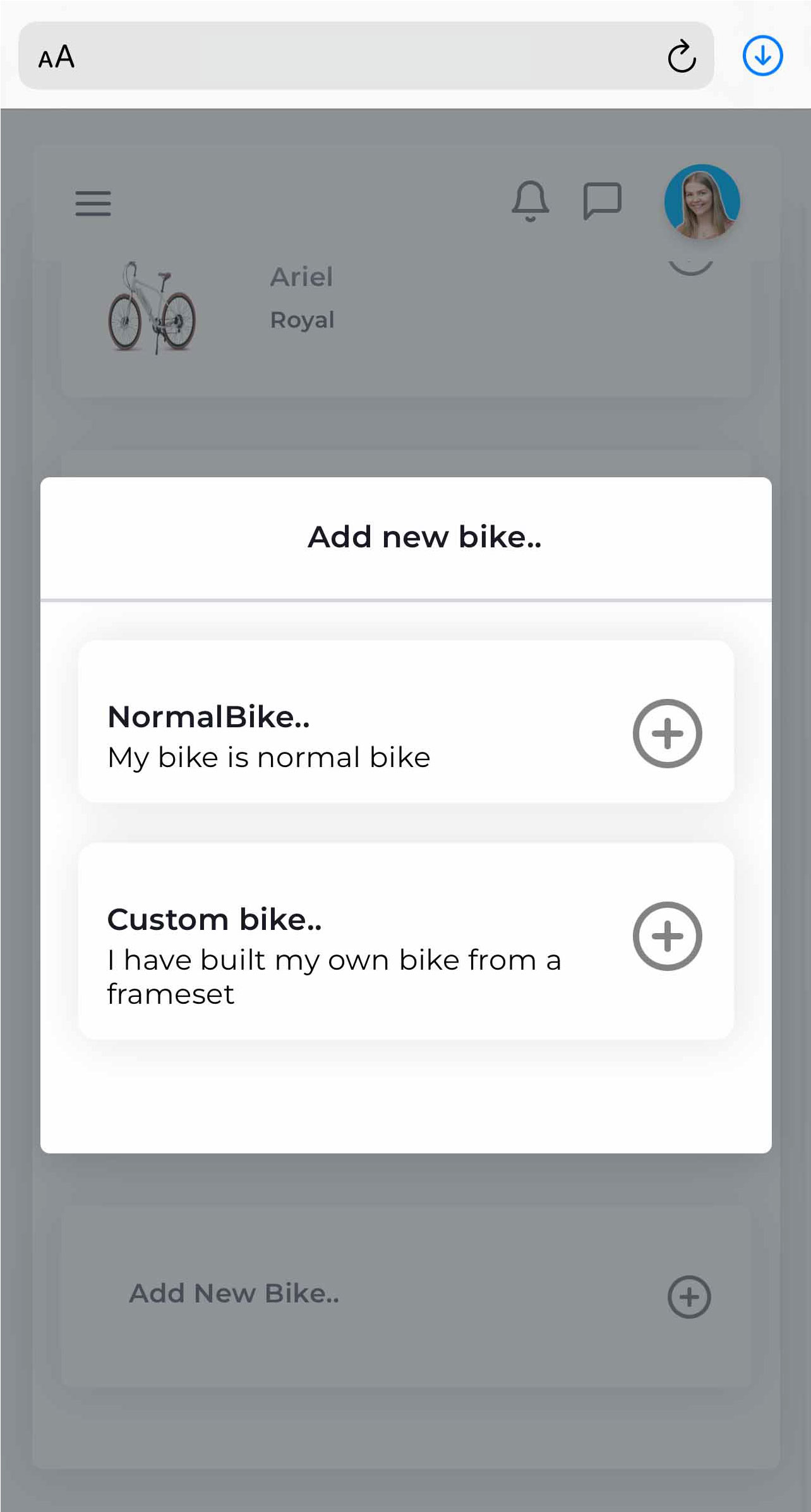Reload the page in the browser
This screenshot has height=1512, width=811.
click(x=682, y=57)
